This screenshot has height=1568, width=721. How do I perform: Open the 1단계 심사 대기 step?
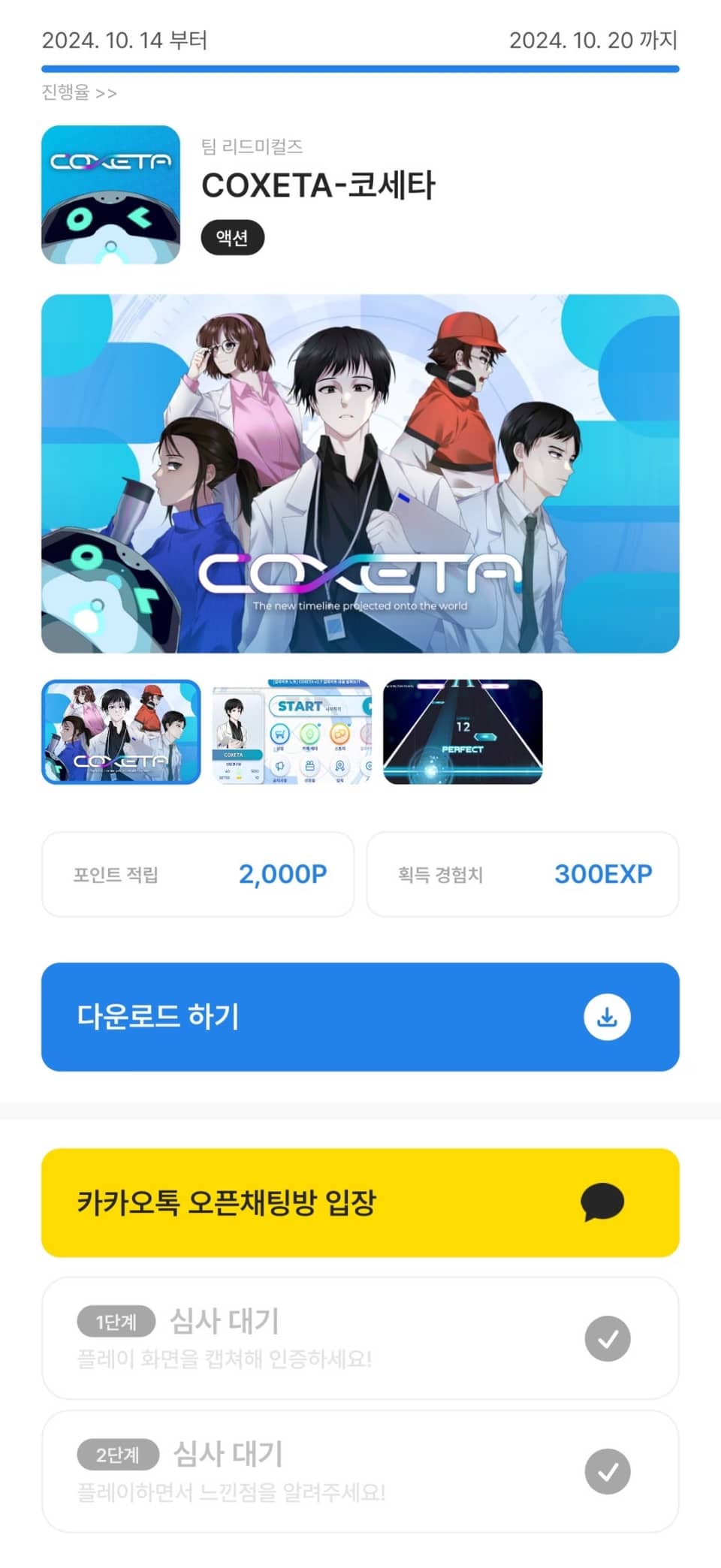[360, 1337]
